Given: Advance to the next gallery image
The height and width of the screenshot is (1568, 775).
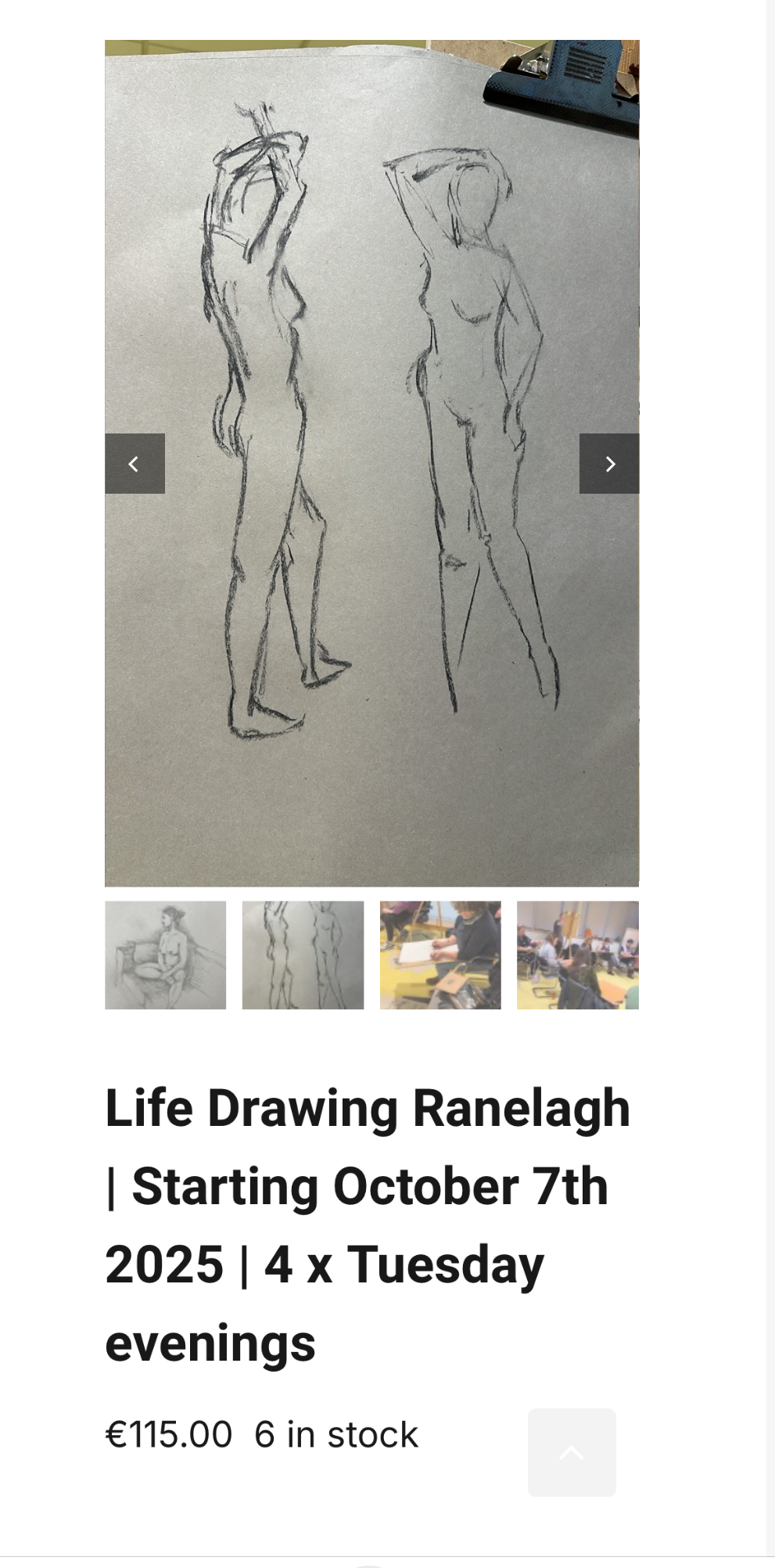Looking at the screenshot, I should [609, 463].
